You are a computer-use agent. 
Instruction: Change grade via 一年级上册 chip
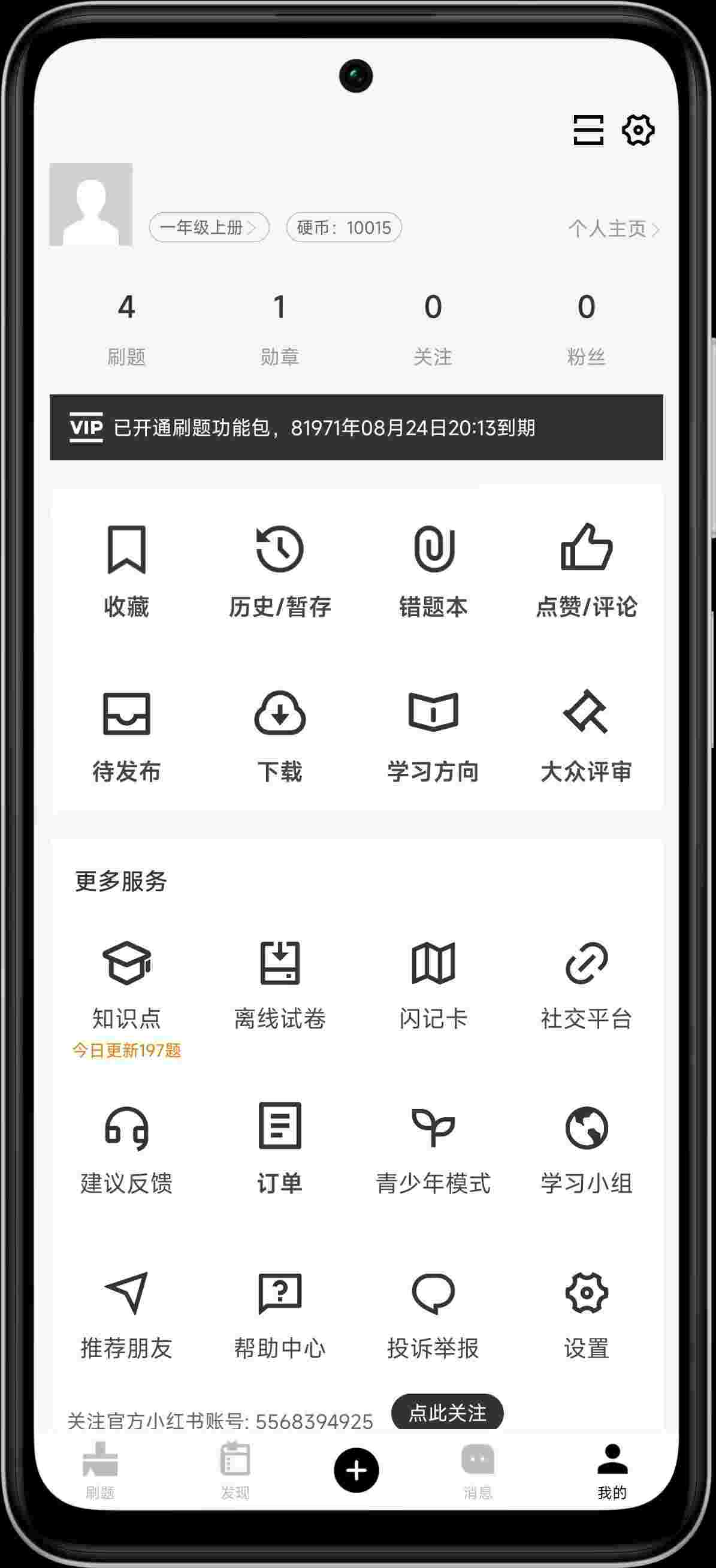(x=209, y=228)
